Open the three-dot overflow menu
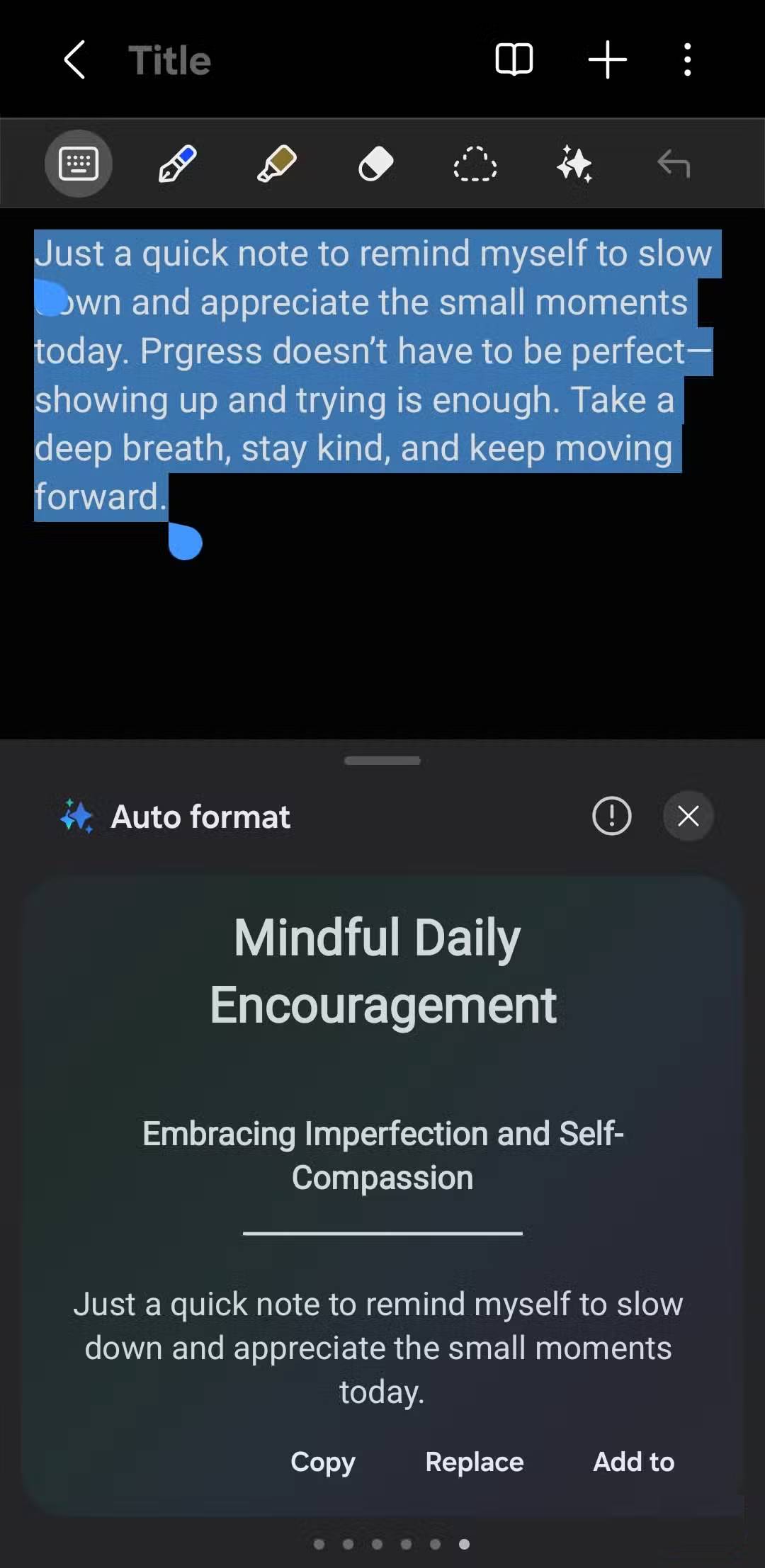 pos(687,59)
